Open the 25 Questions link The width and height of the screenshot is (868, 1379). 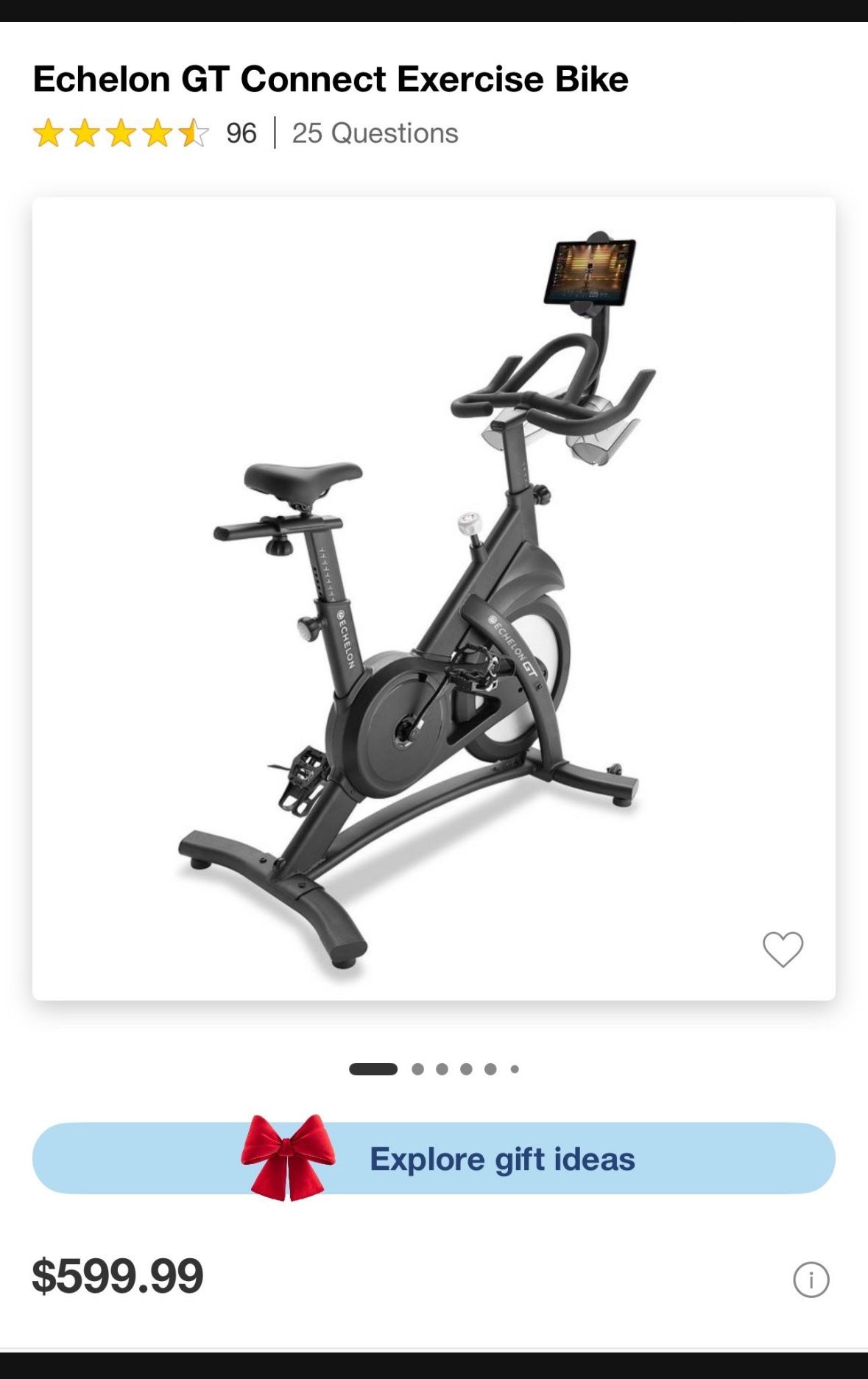tap(375, 133)
